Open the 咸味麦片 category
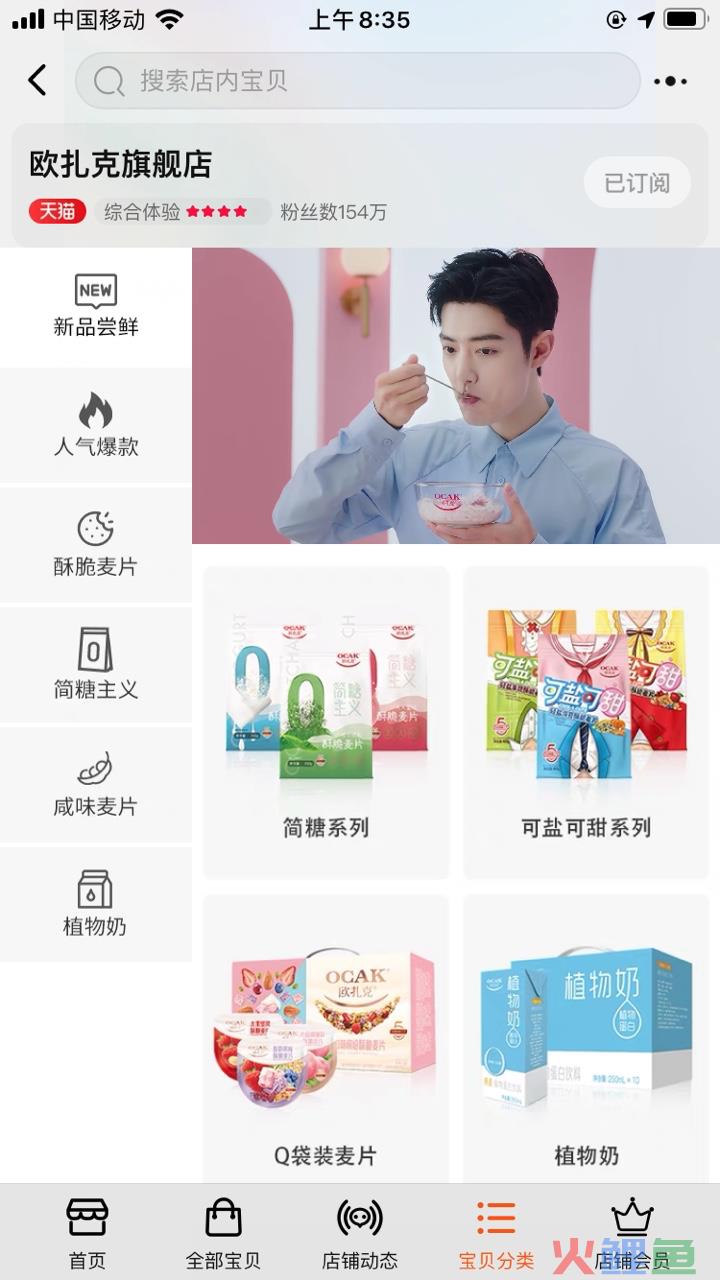The image size is (720, 1280). 96,785
